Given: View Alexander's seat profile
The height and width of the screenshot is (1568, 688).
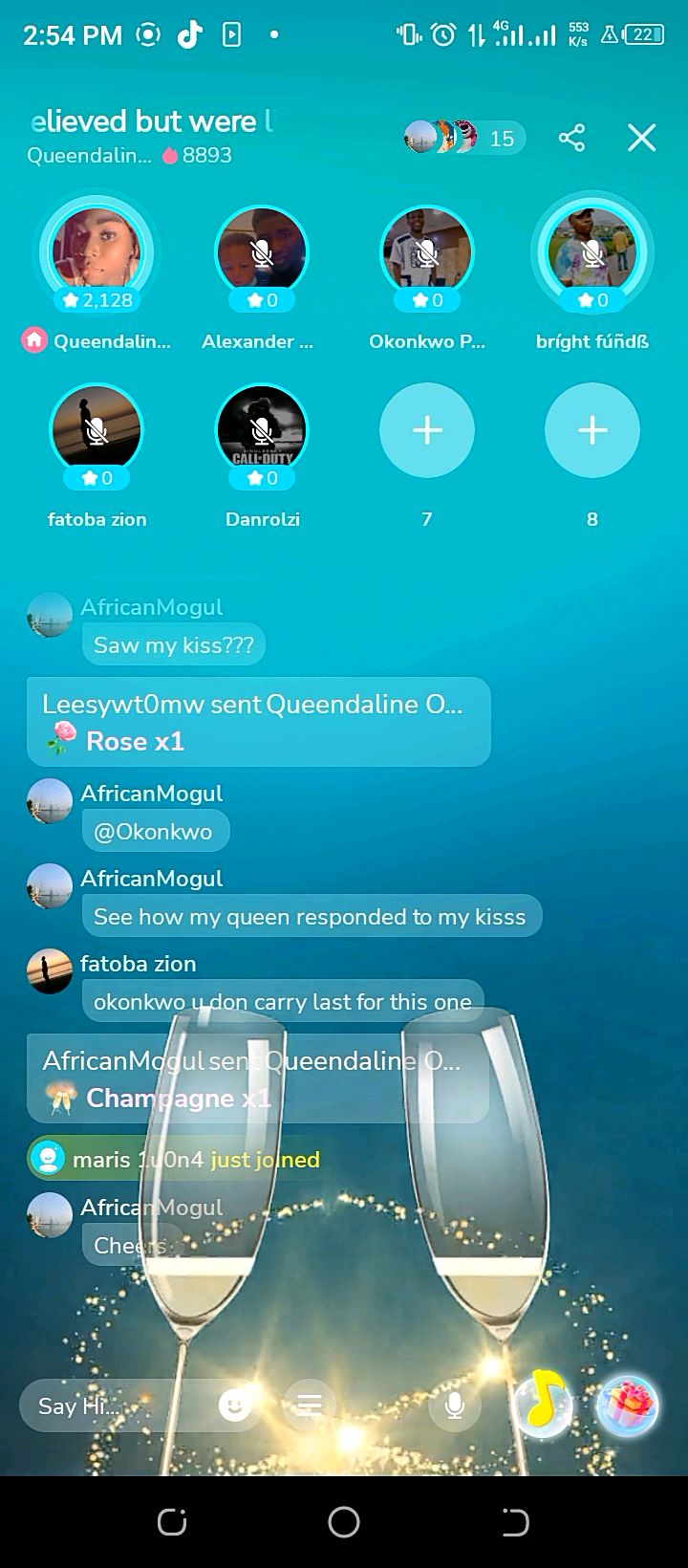Looking at the screenshot, I should pos(261,250).
